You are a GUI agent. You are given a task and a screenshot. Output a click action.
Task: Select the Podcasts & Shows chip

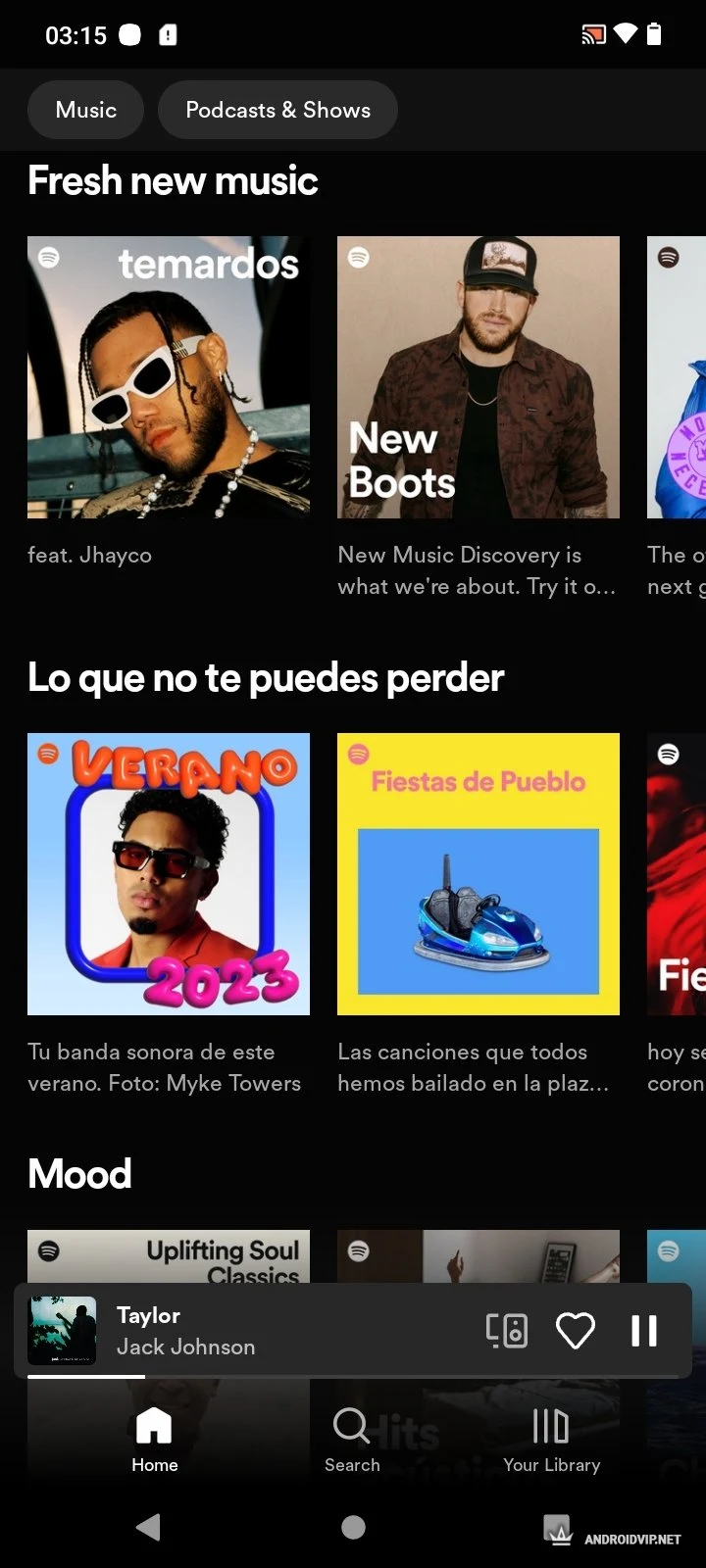coord(277,110)
